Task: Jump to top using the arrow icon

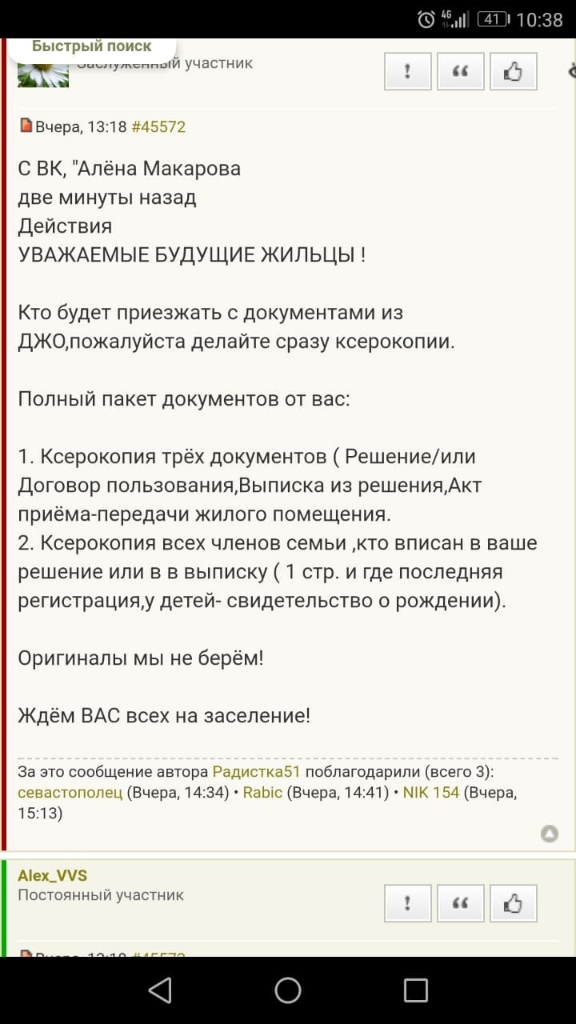Action: tap(550, 834)
